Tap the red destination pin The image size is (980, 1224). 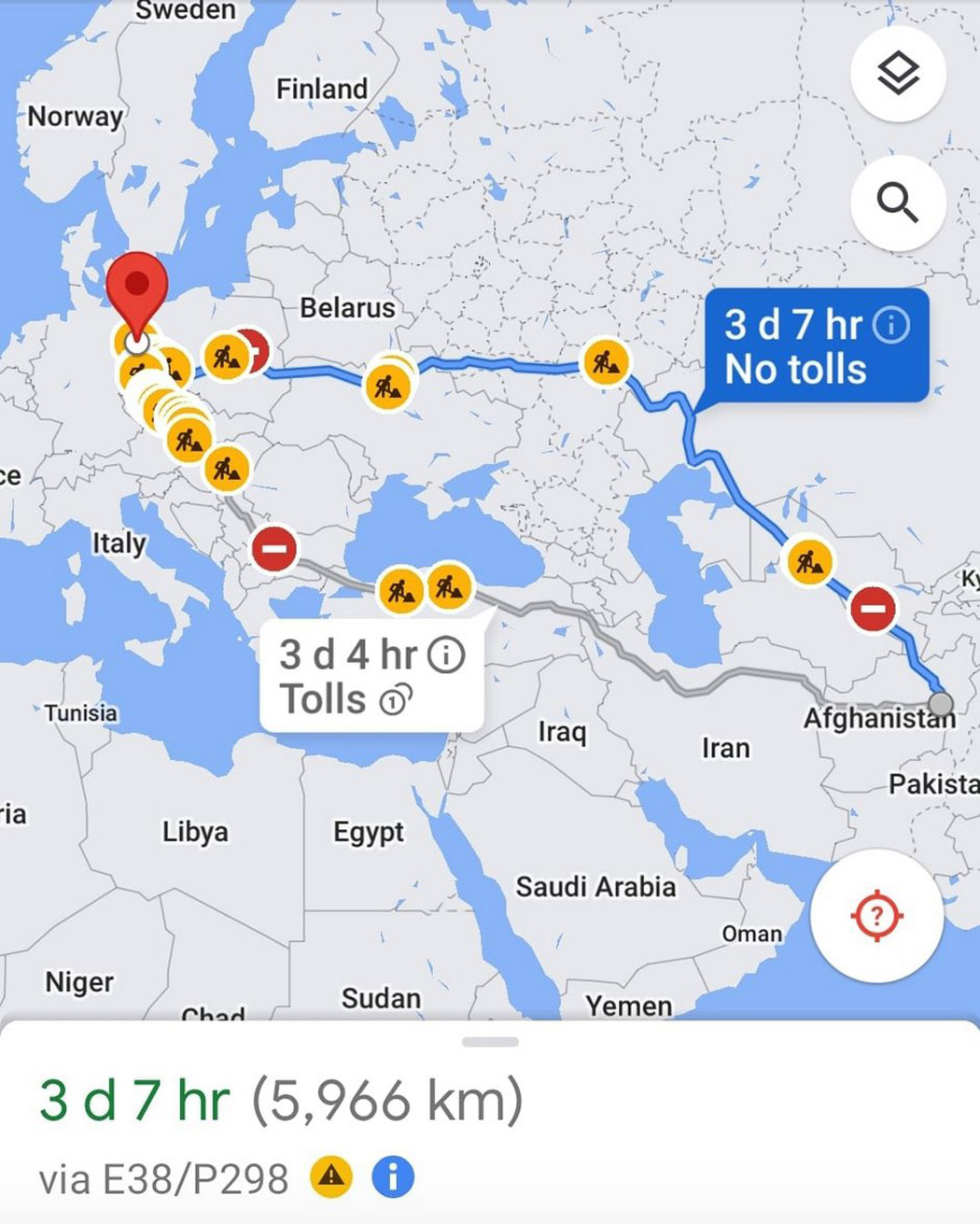pos(137,288)
